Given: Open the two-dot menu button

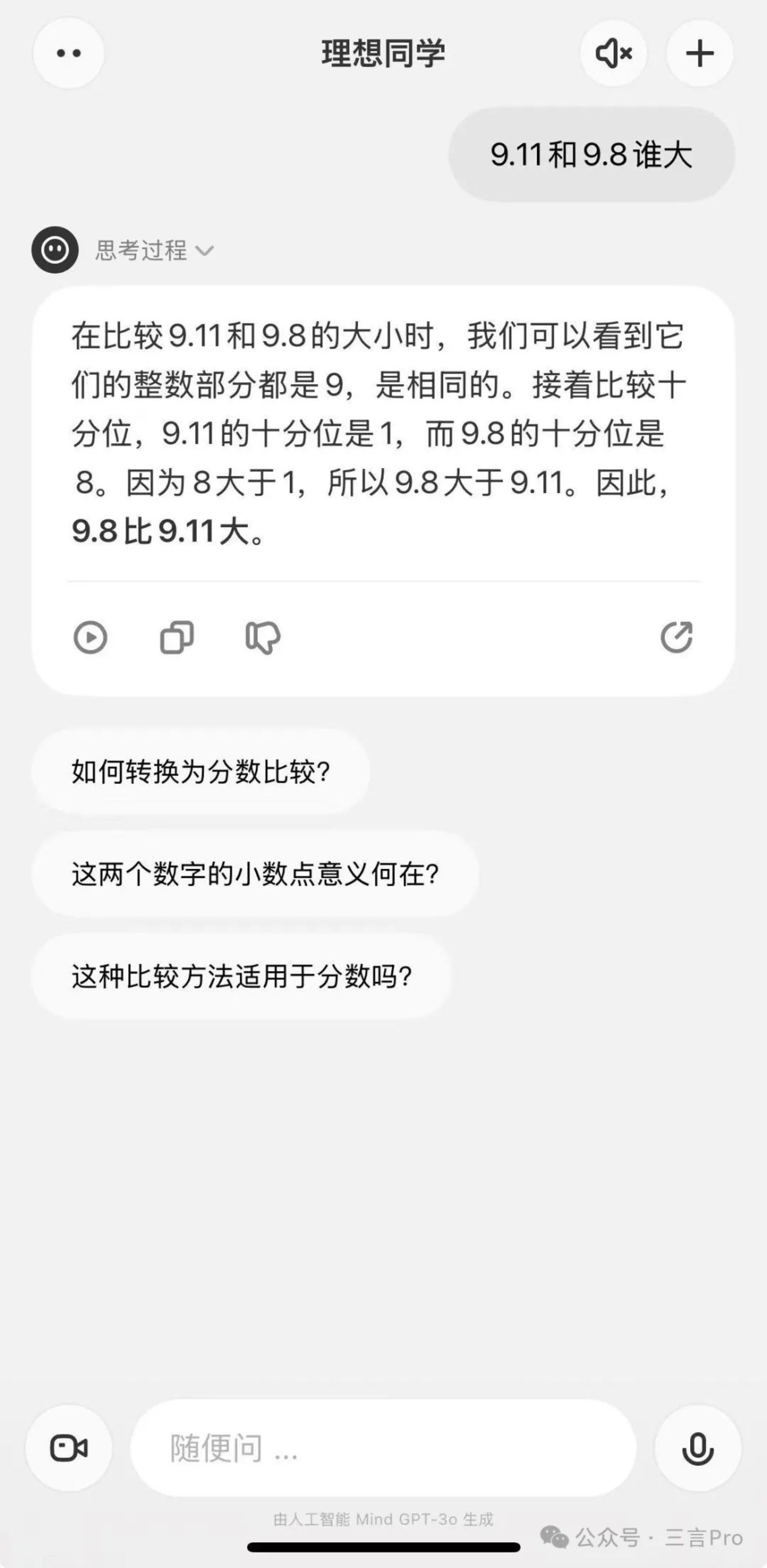Looking at the screenshot, I should click(x=68, y=54).
